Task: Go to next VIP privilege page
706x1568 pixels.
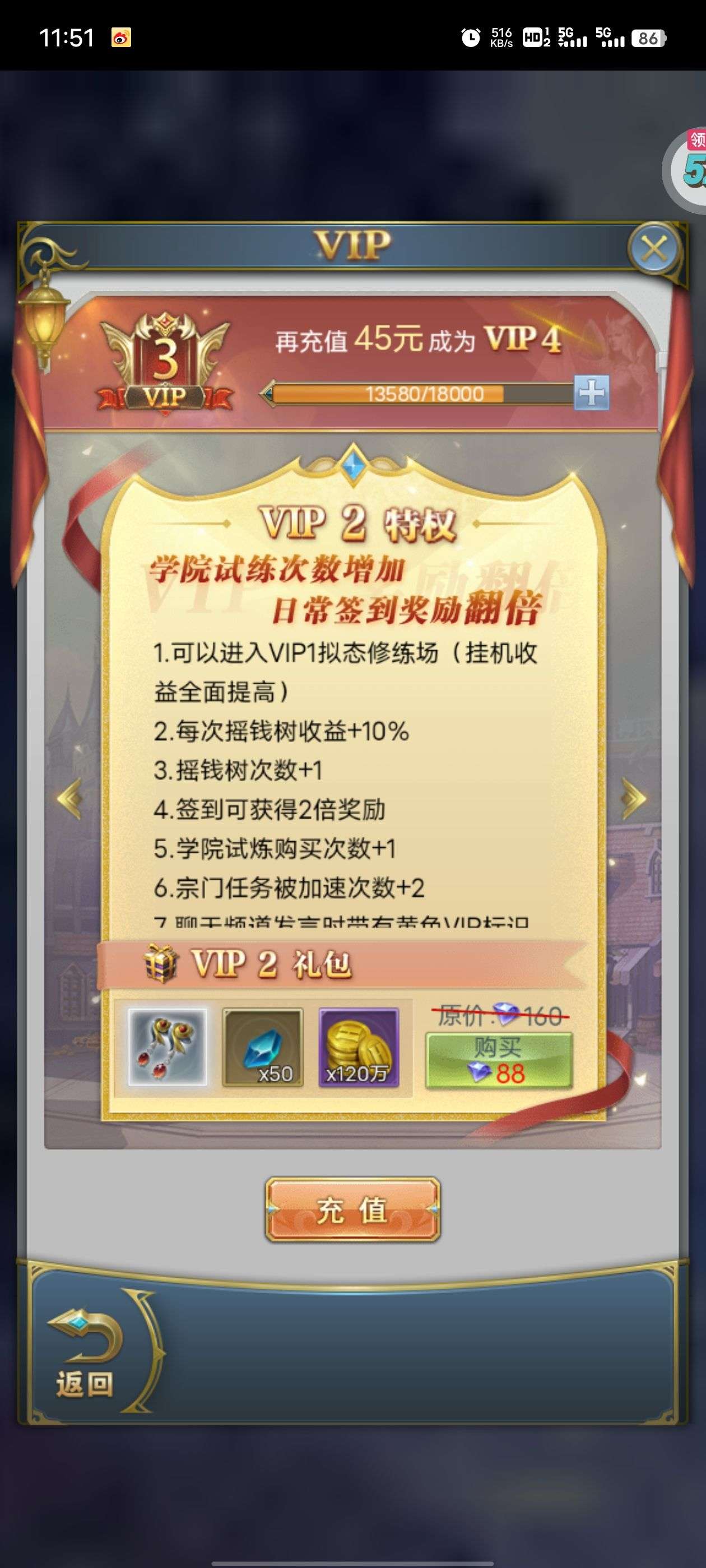Action: coord(634,798)
